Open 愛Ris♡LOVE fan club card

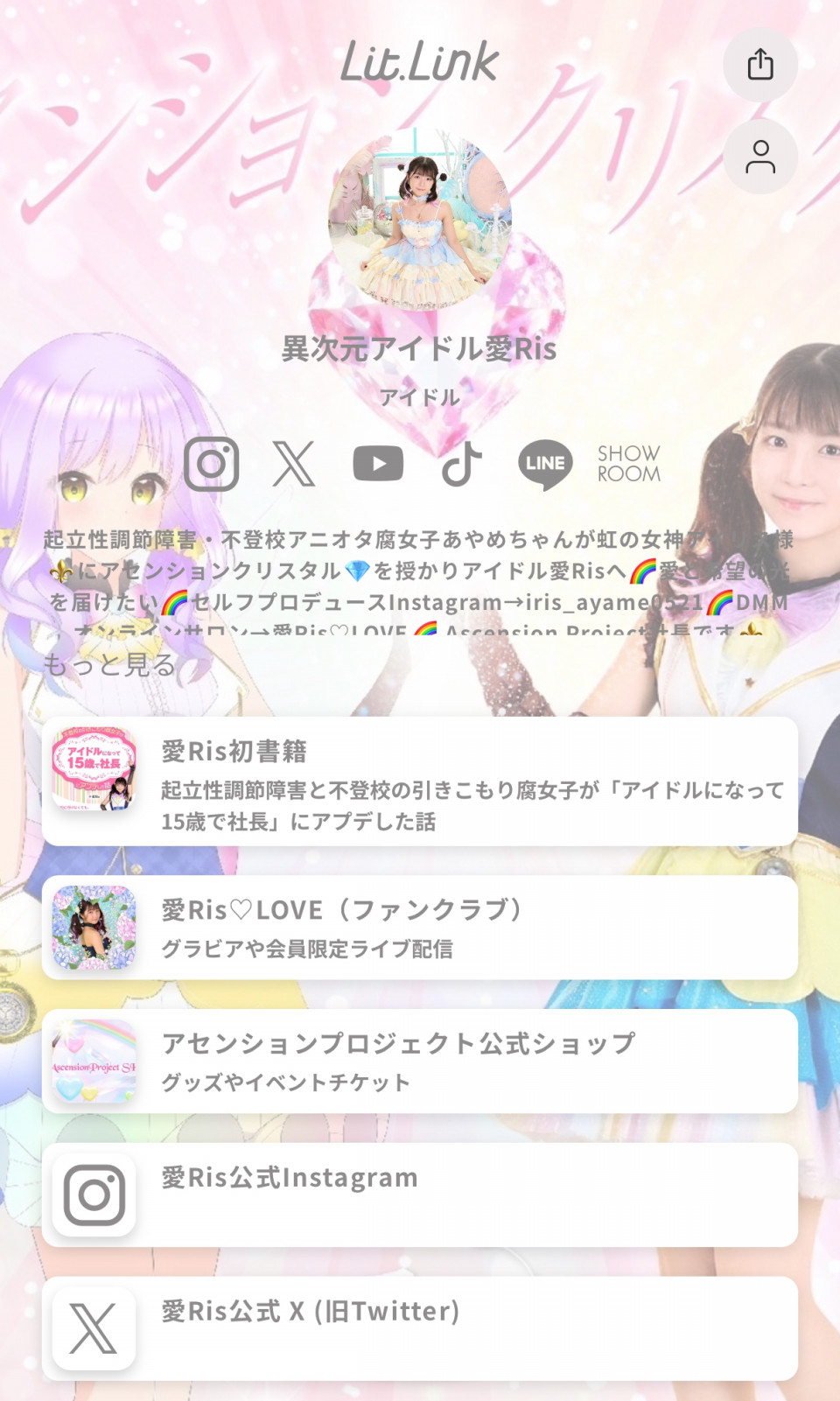420,928
